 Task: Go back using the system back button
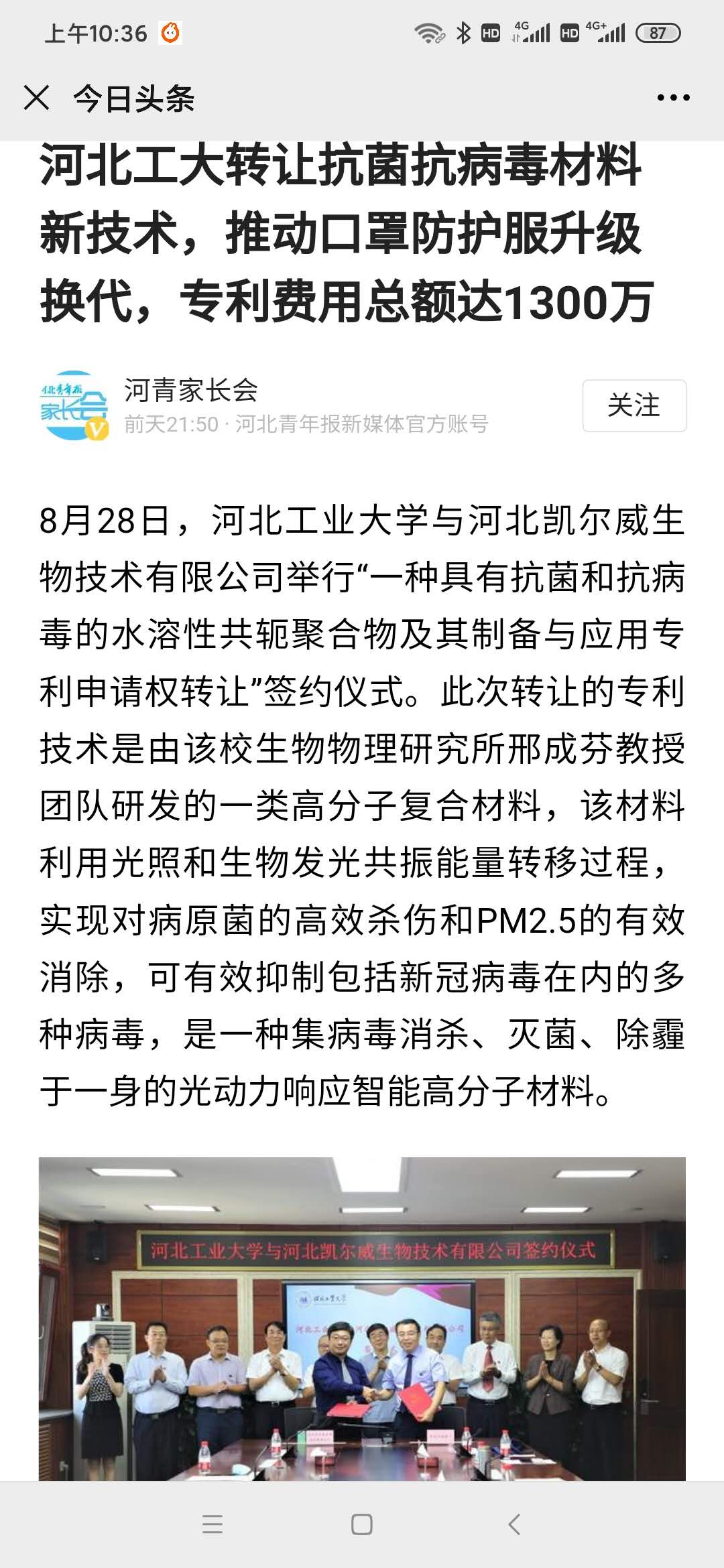[x=514, y=1524]
